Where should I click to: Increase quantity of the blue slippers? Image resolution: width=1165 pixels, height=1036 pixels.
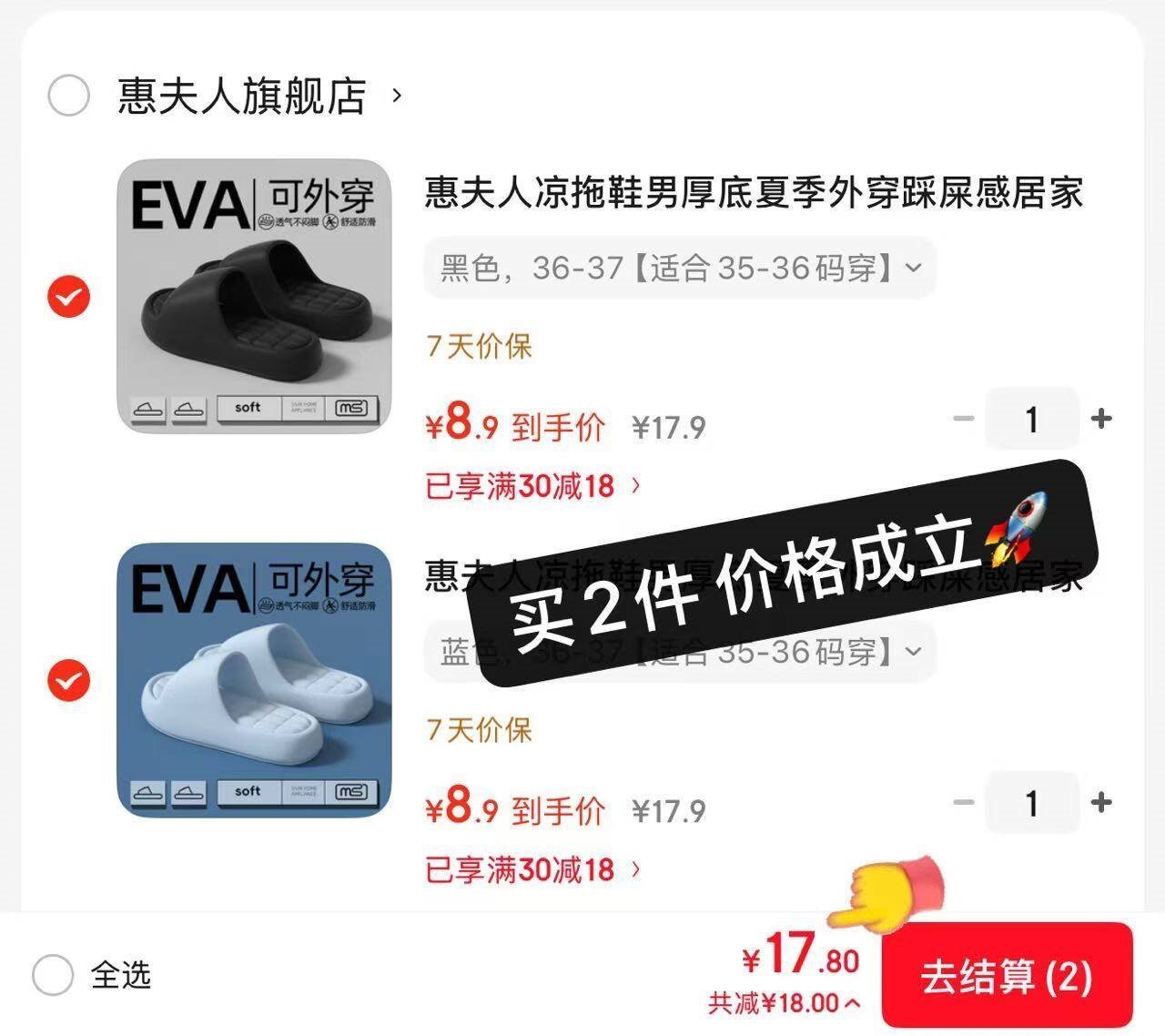pos(1101,803)
